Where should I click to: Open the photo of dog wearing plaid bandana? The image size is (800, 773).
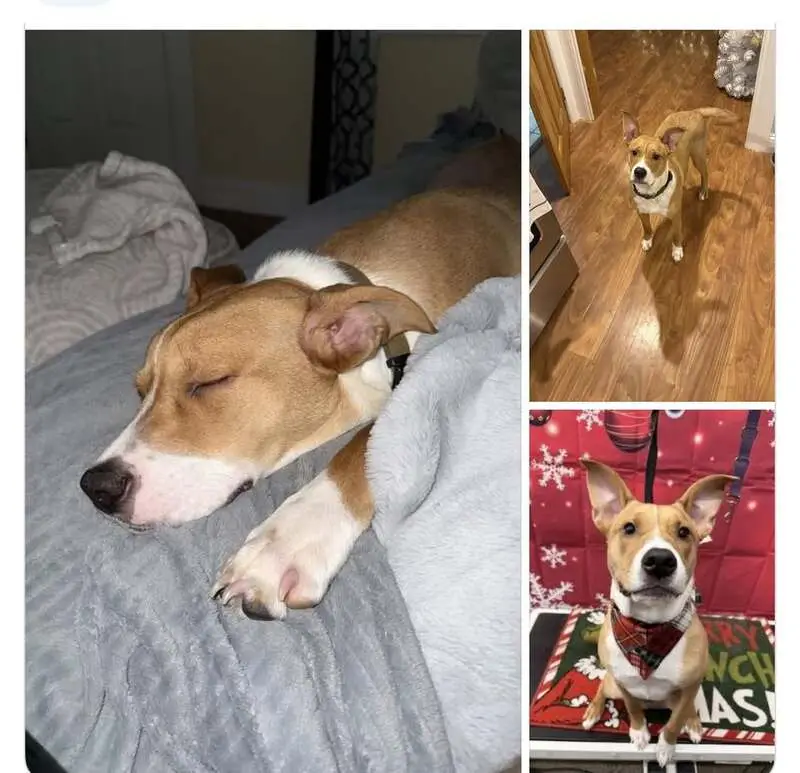651,585
